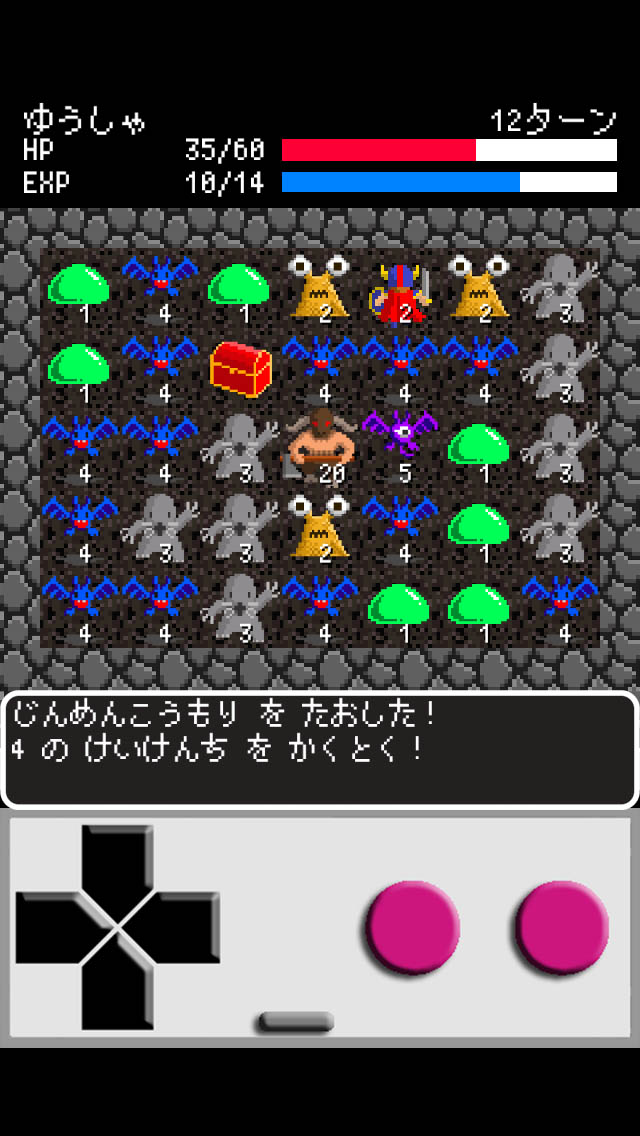Hit the right magenta round button
This screenshot has height=1136, width=640.
(x=561, y=928)
